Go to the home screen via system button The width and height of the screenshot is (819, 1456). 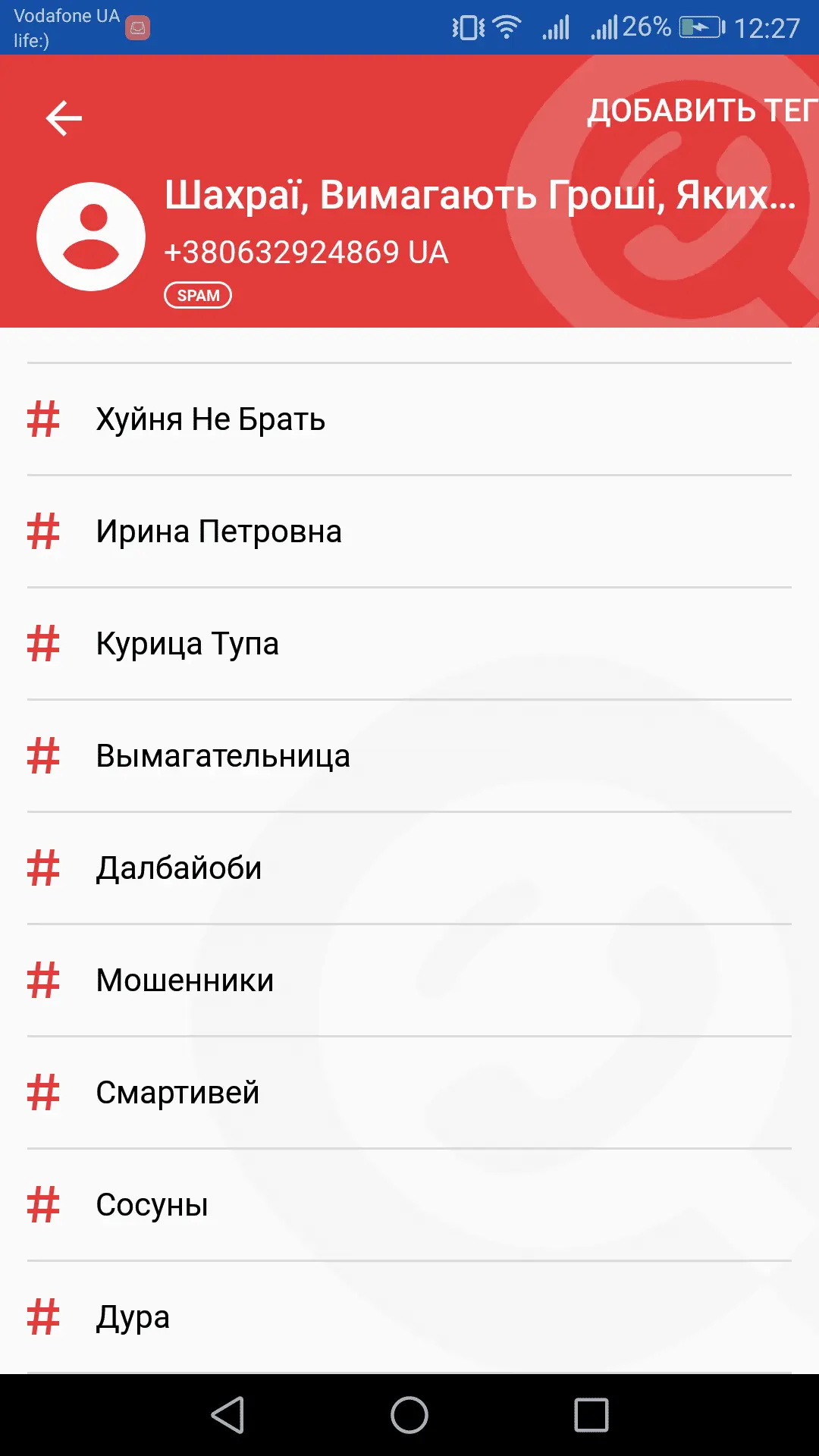point(409,1415)
